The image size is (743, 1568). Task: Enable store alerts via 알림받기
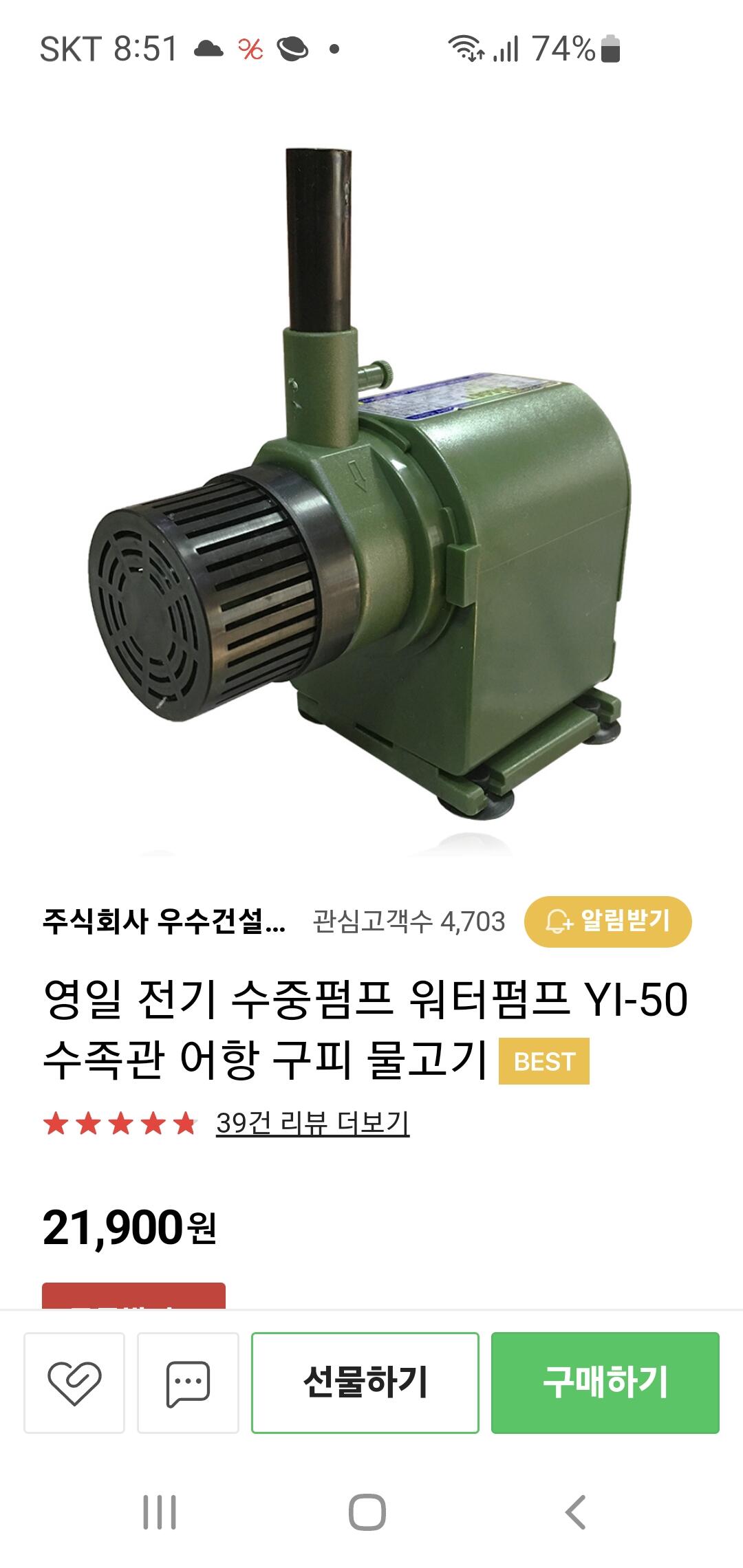[608, 922]
